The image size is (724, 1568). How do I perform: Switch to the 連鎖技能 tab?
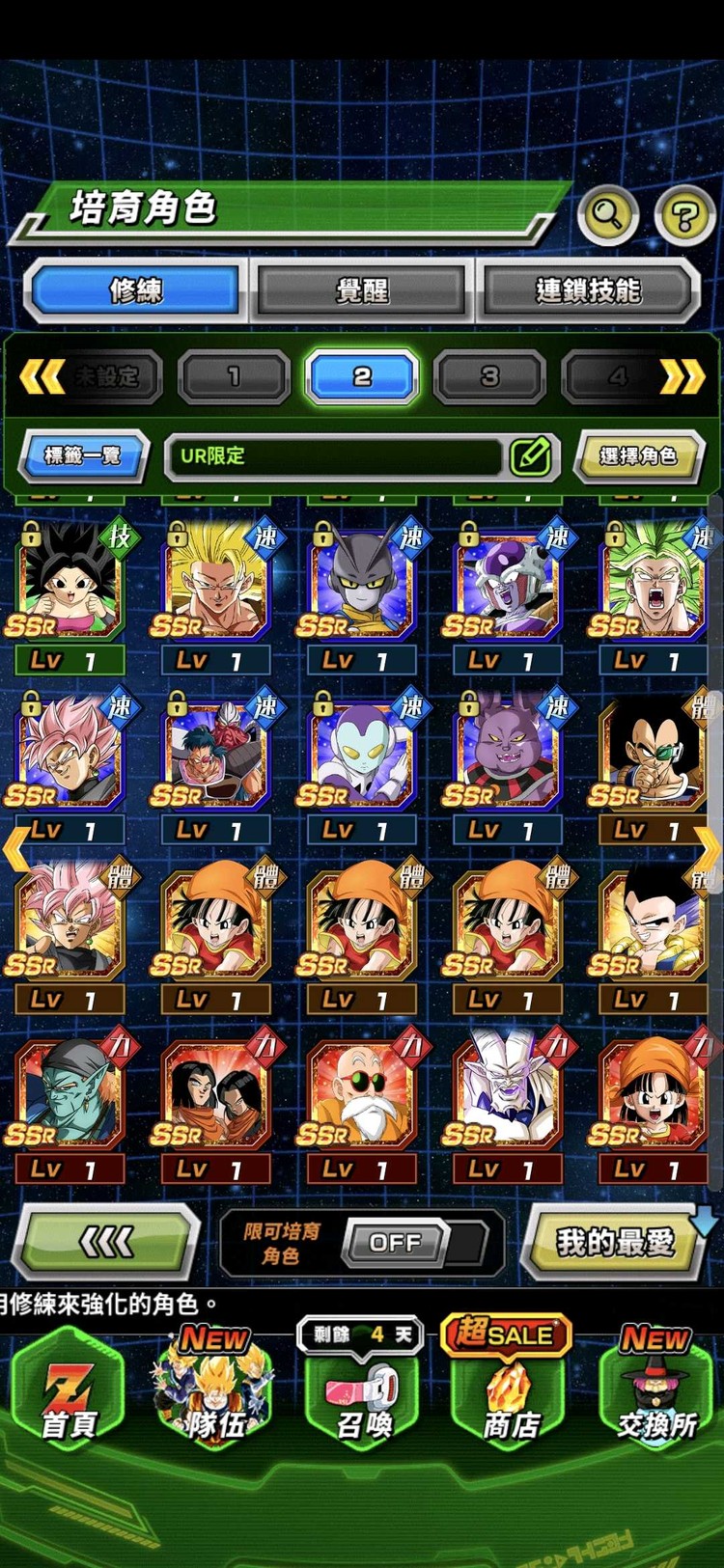point(588,289)
